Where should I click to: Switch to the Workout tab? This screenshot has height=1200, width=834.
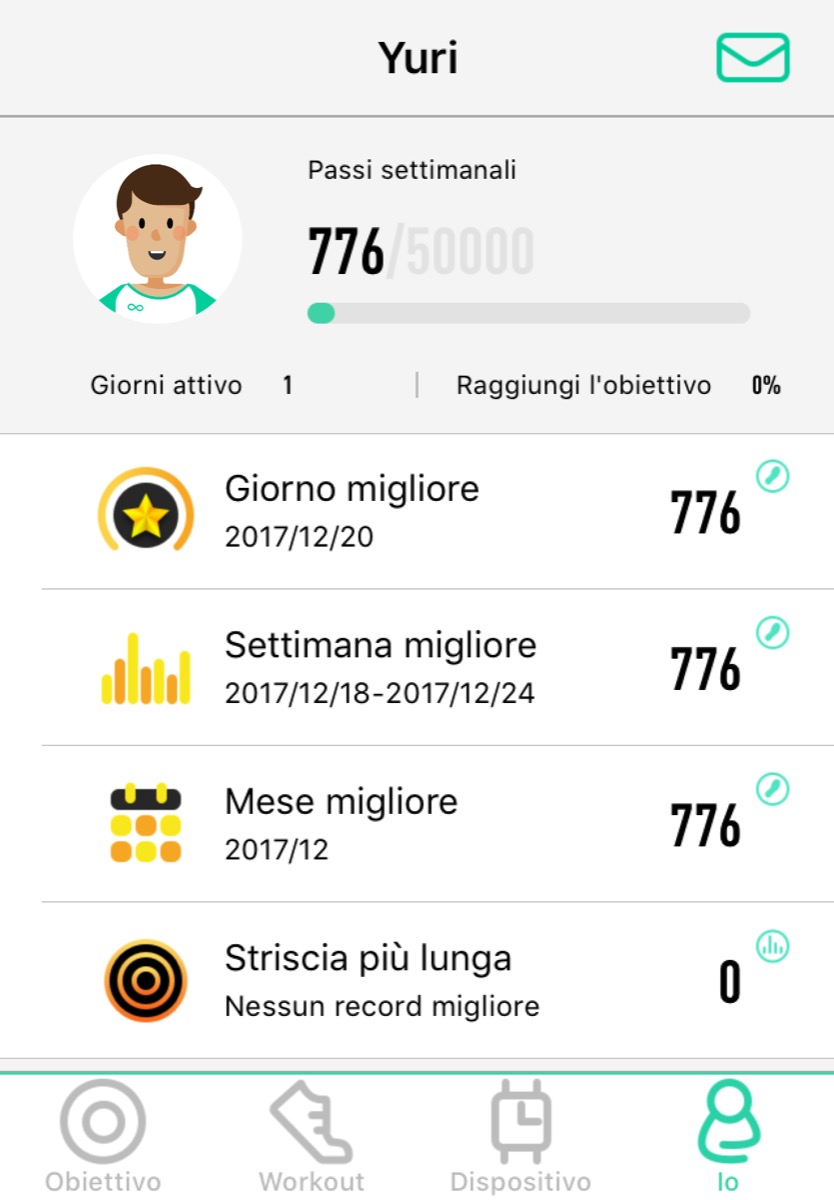311,1137
